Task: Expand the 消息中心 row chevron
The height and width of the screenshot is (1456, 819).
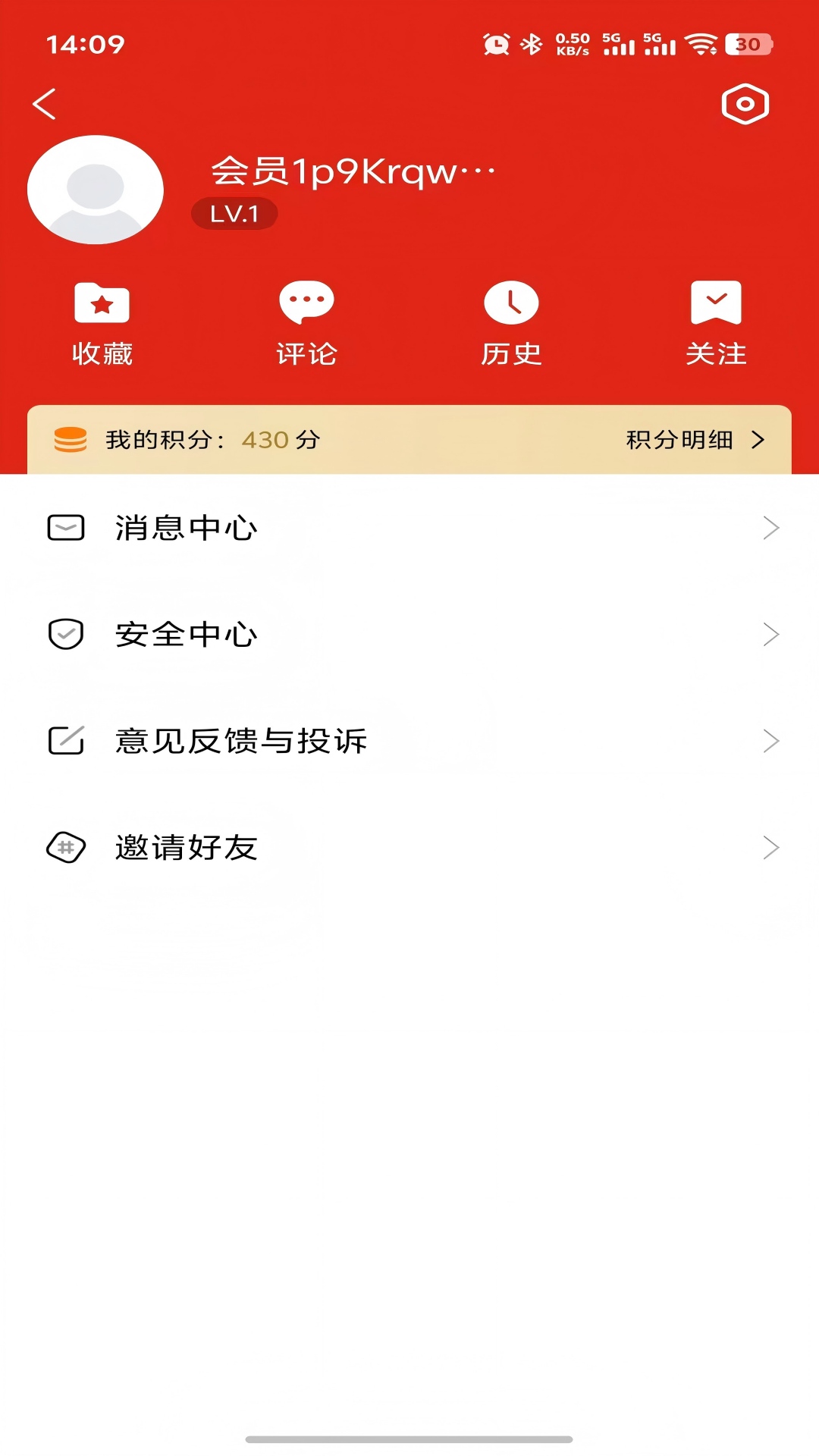Action: [x=772, y=528]
